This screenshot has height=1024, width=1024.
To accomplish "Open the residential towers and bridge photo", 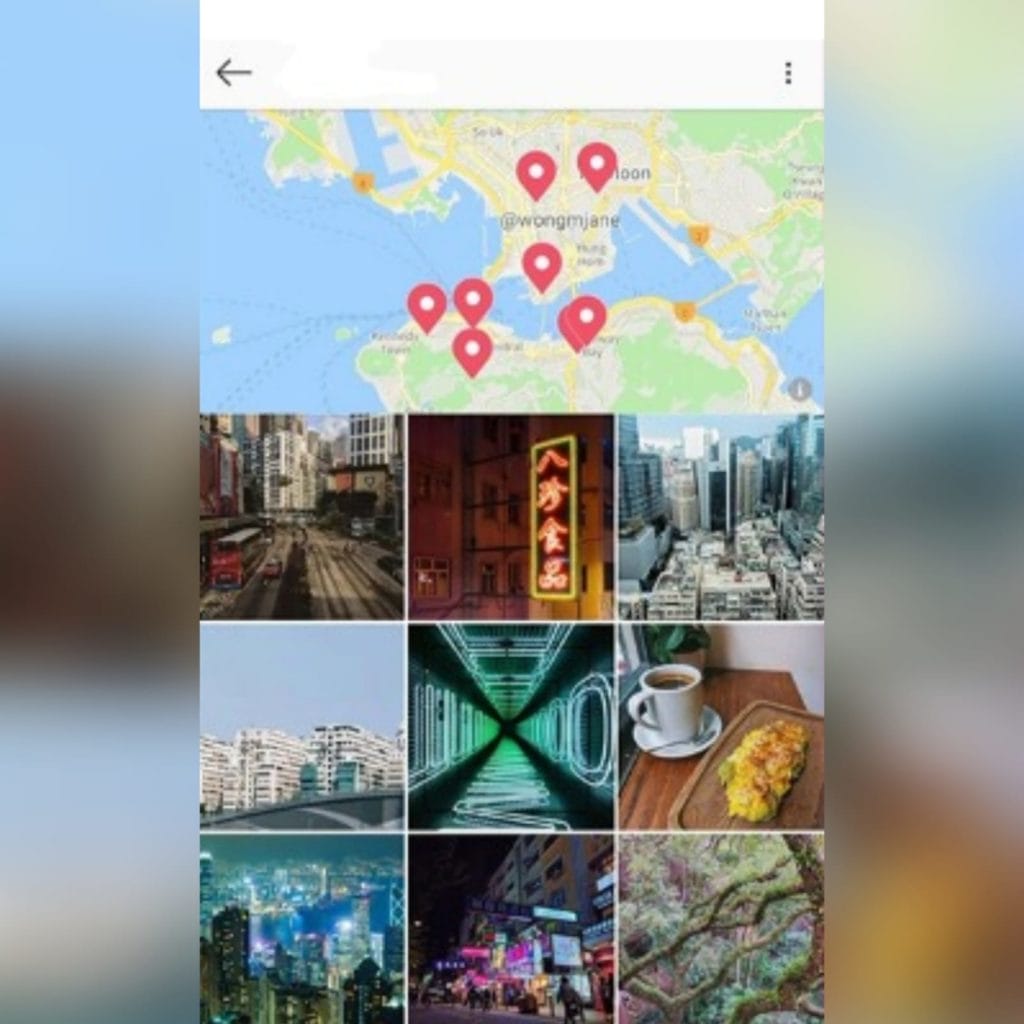I will 302,727.
